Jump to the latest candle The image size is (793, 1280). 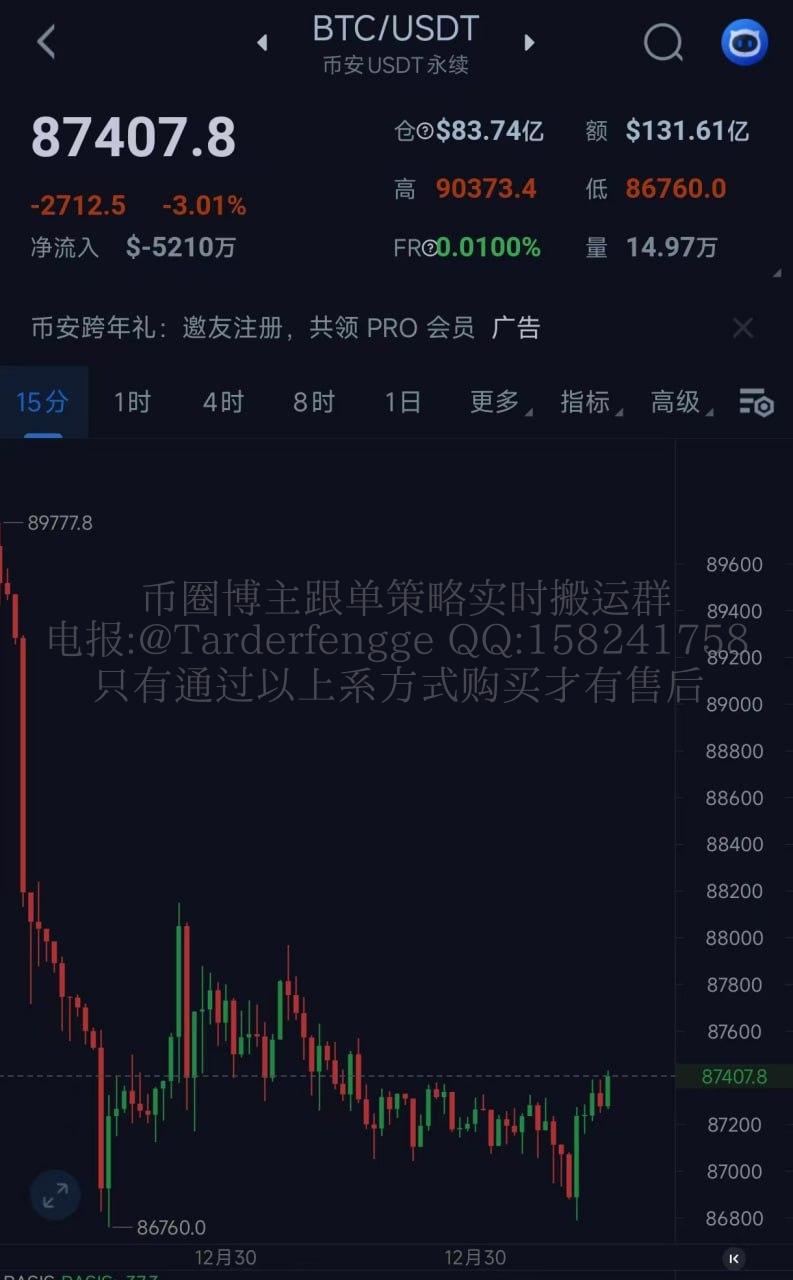(x=734, y=1259)
